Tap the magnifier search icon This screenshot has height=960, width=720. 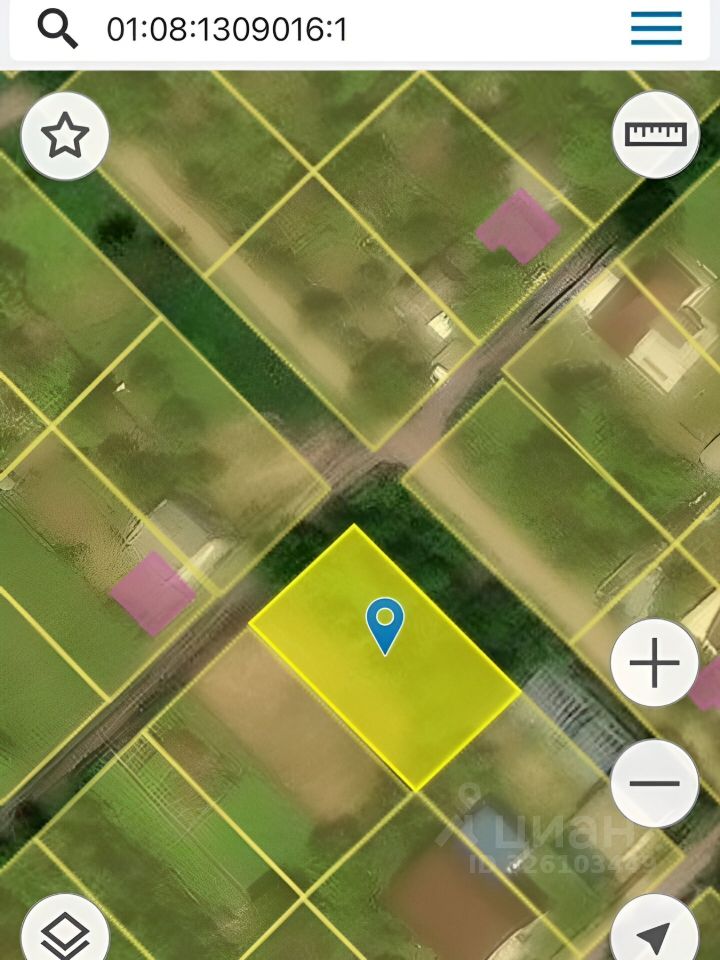coord(57,30)
